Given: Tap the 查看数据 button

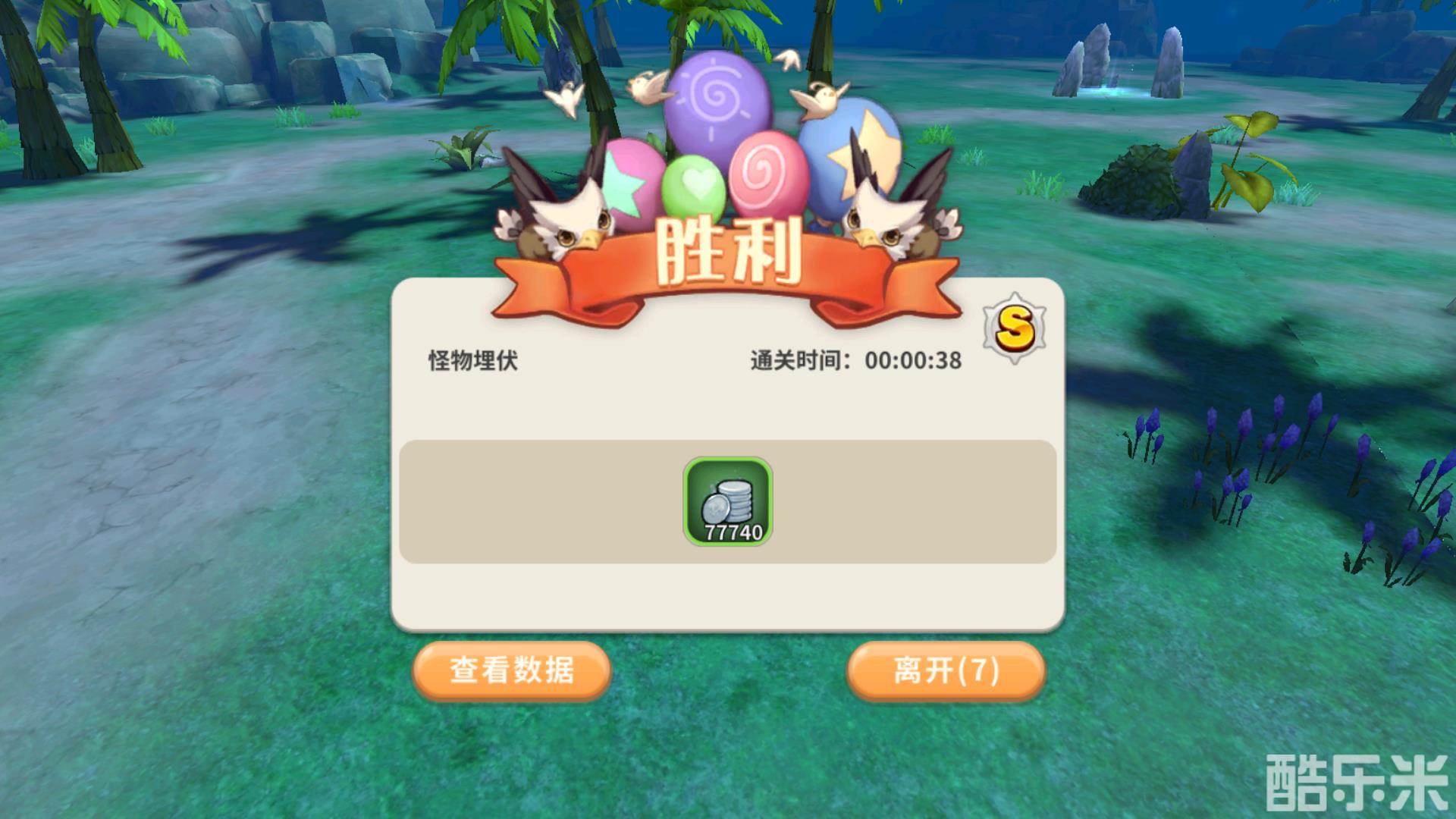Looking at the screenshot, I should pyautogui.click(x=512, y=670).
